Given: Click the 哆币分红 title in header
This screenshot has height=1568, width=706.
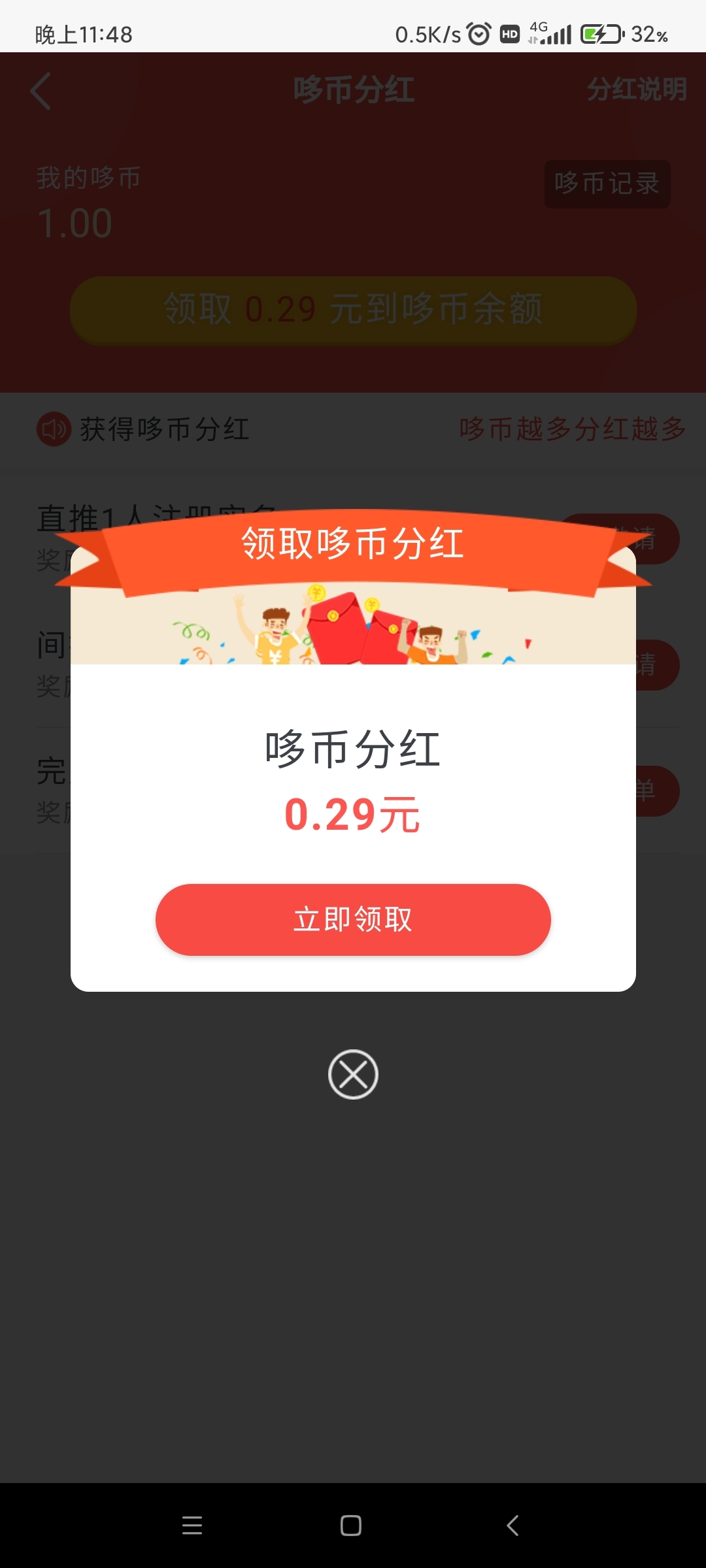Looking at the screenshot, I should click(352, 91).
